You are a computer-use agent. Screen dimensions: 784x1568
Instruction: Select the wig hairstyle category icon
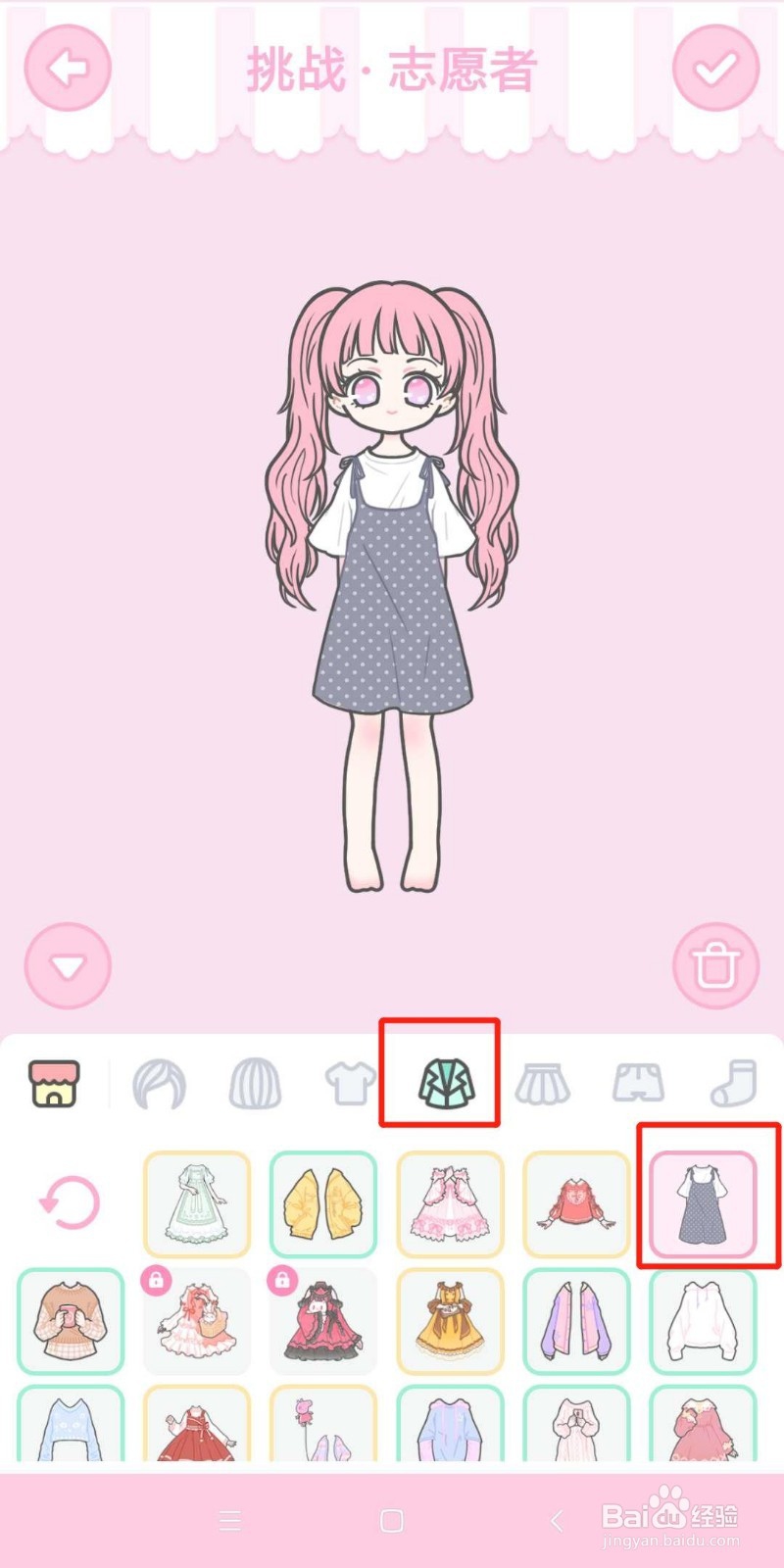253,1081
